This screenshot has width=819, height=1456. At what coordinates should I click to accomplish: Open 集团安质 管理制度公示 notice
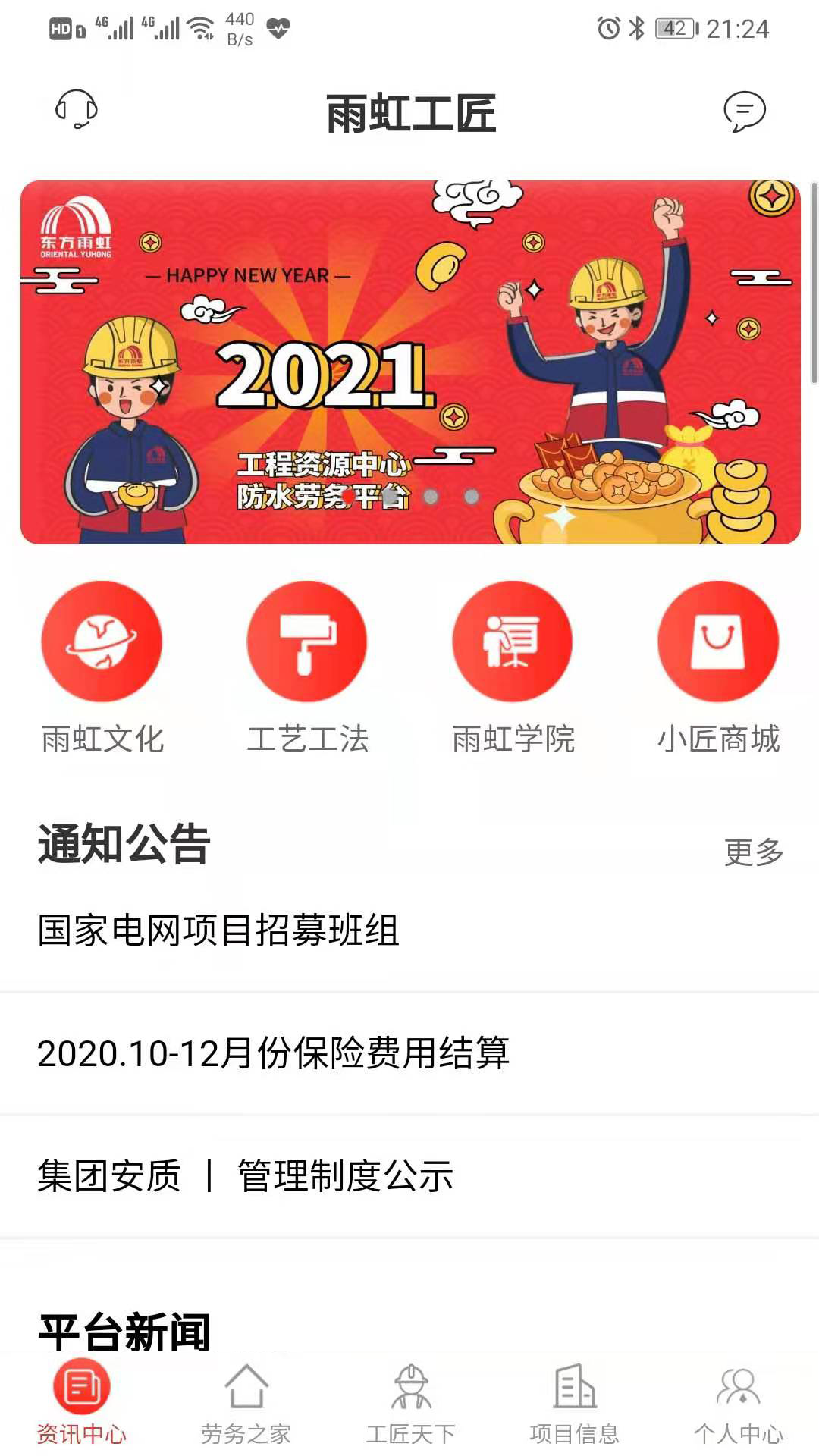(246, 1176)
